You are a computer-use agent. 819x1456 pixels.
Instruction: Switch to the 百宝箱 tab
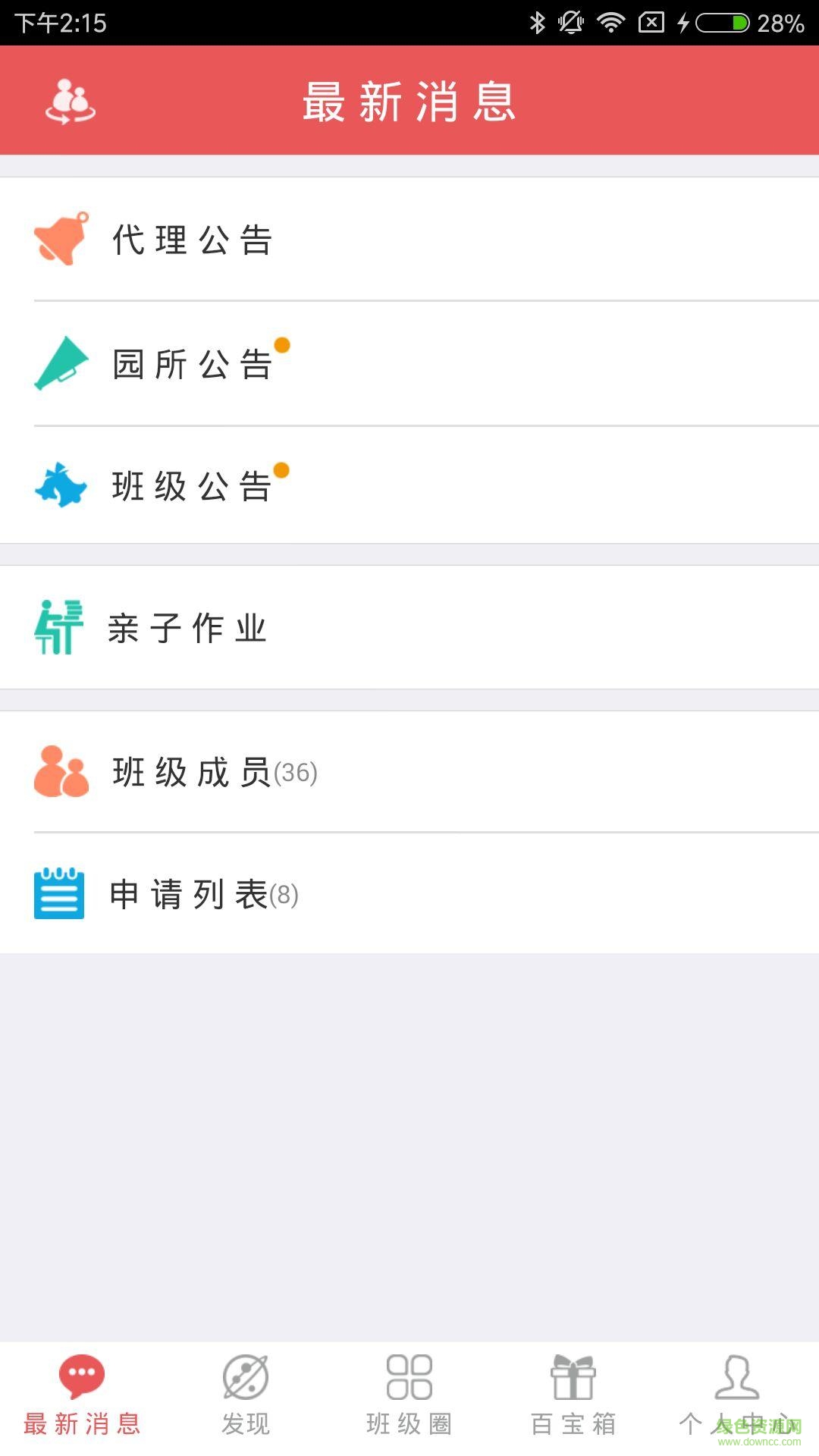573,1397
